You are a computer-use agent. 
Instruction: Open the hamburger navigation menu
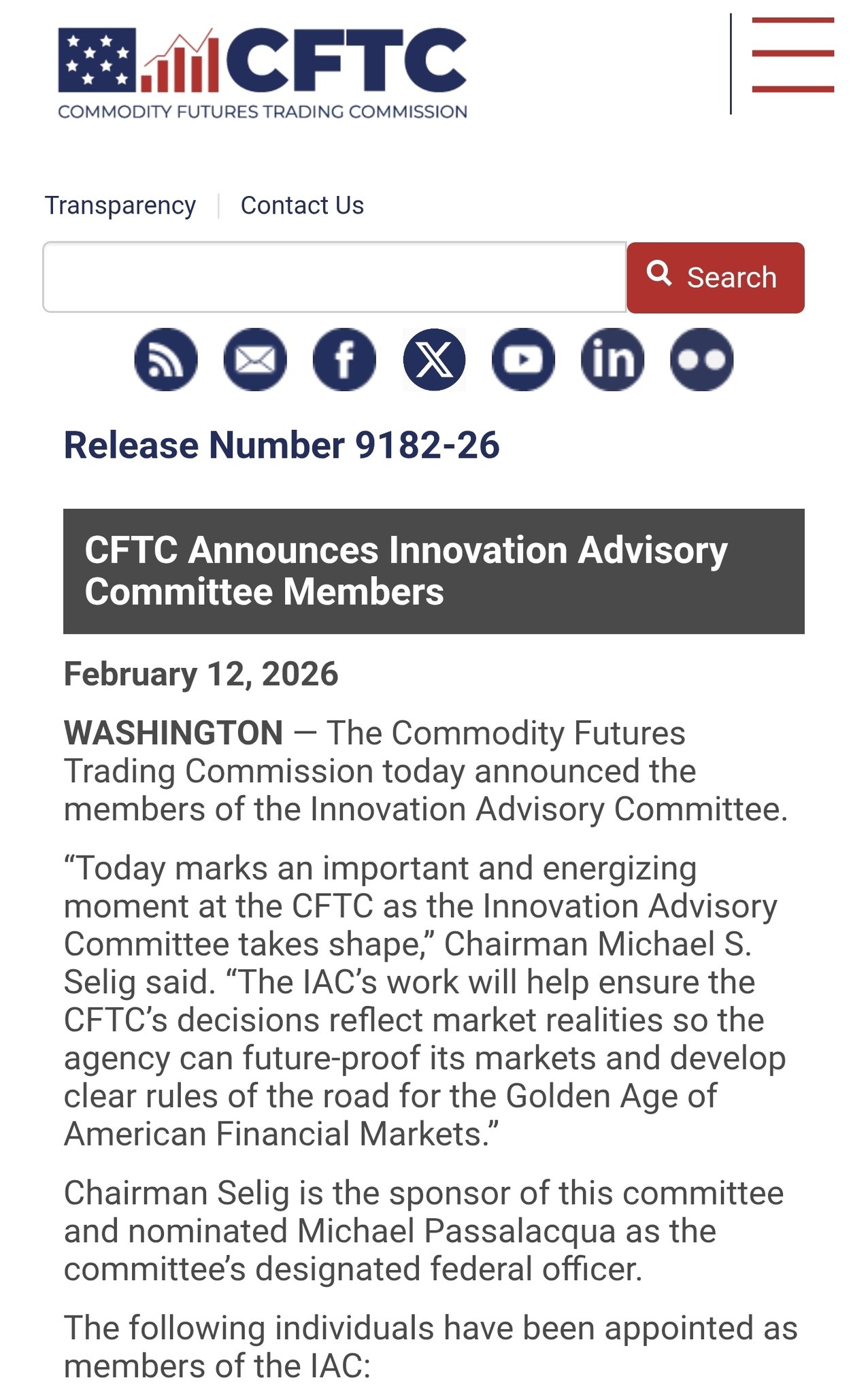[x=792, y=54]
